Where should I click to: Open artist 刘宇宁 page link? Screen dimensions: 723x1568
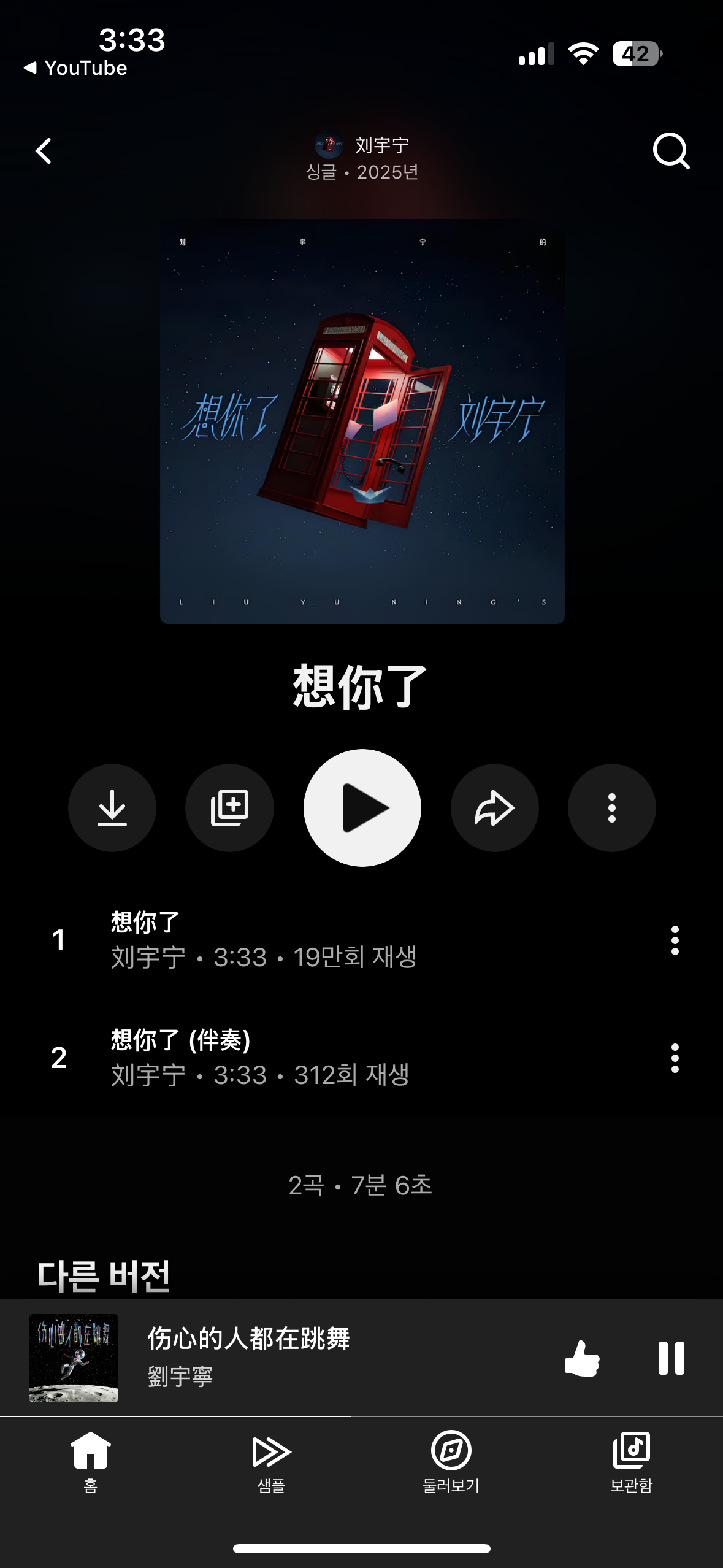362,145
